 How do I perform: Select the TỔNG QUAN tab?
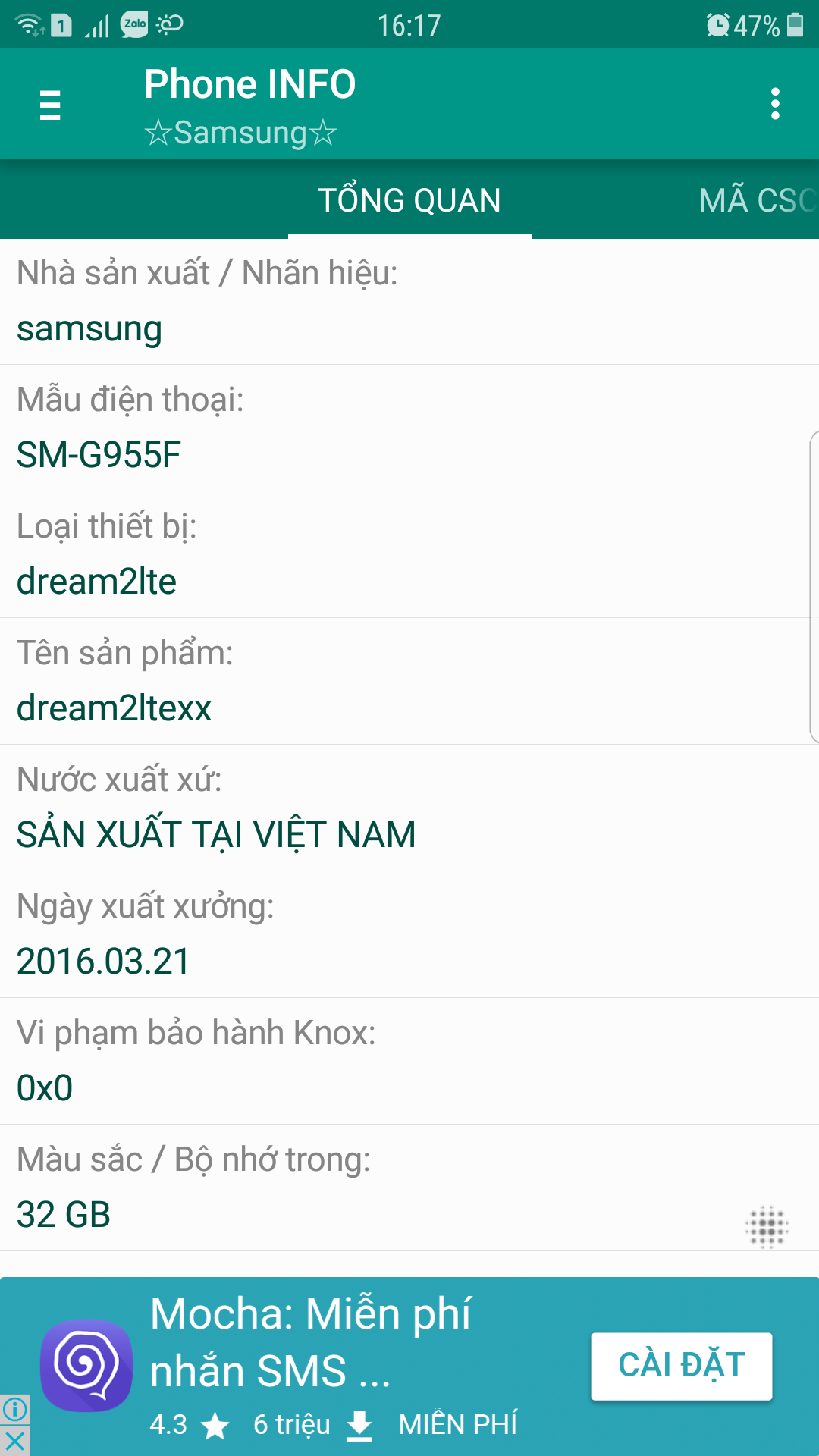click(409, 200)
